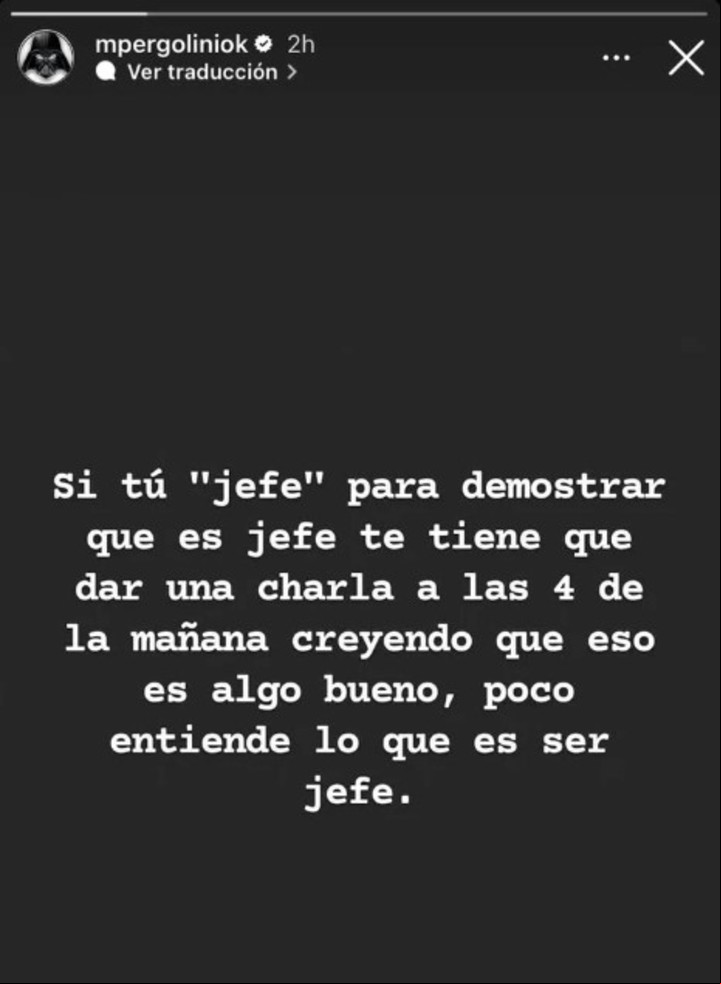
Task: Close the story viewer
Action: pyautogui.click(x=686, y=58)
